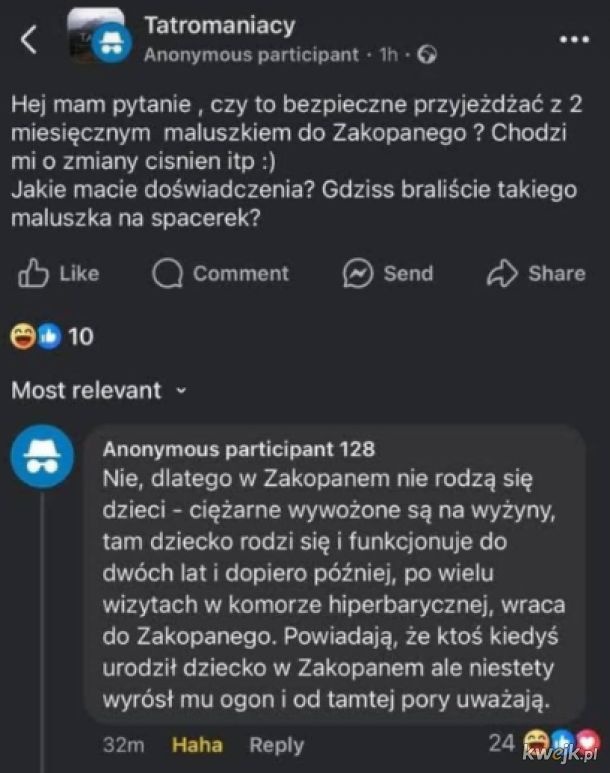
Task: Like the post about Zakopane
Action: 59,273
